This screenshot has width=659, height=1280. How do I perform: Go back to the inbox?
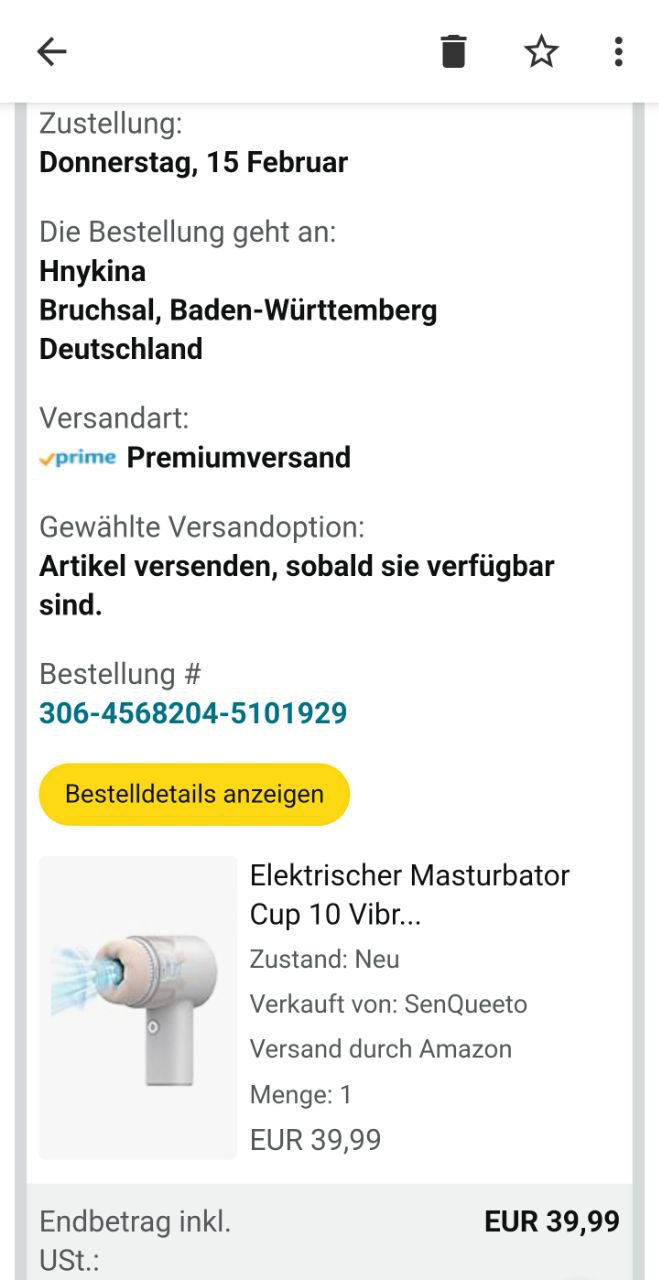coord(51,51)
